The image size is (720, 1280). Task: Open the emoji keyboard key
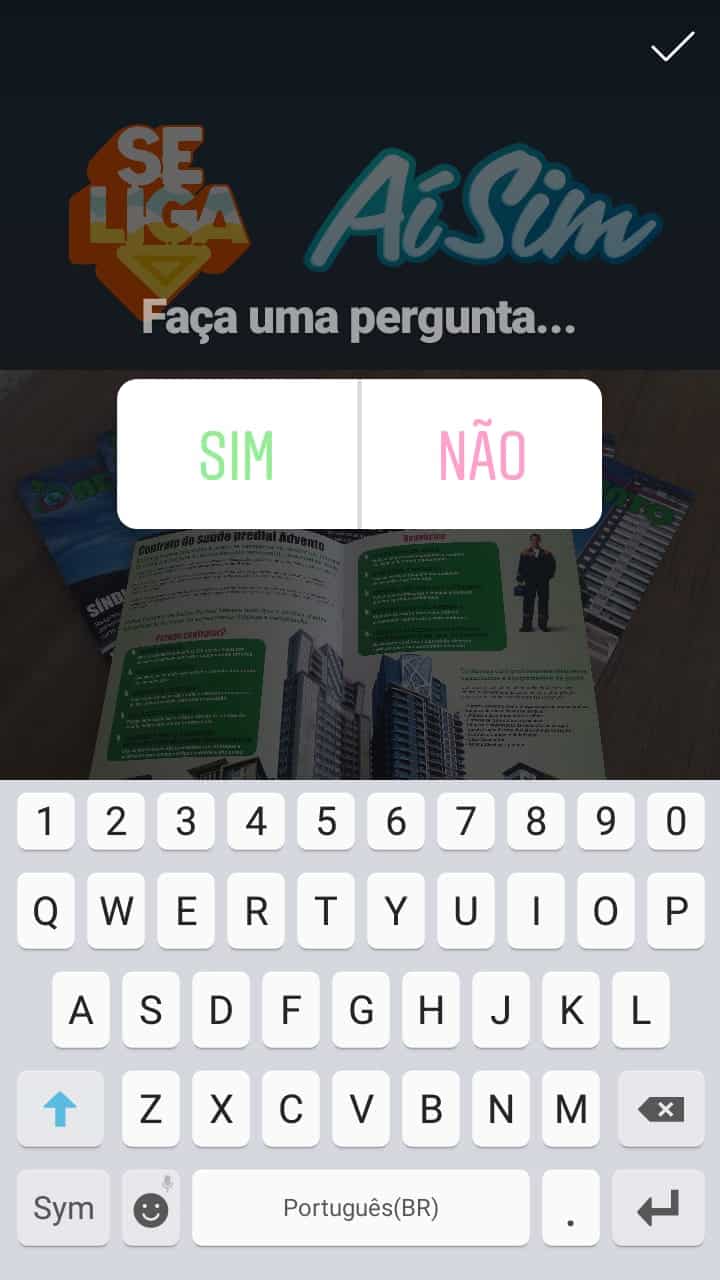[151, 1208]
